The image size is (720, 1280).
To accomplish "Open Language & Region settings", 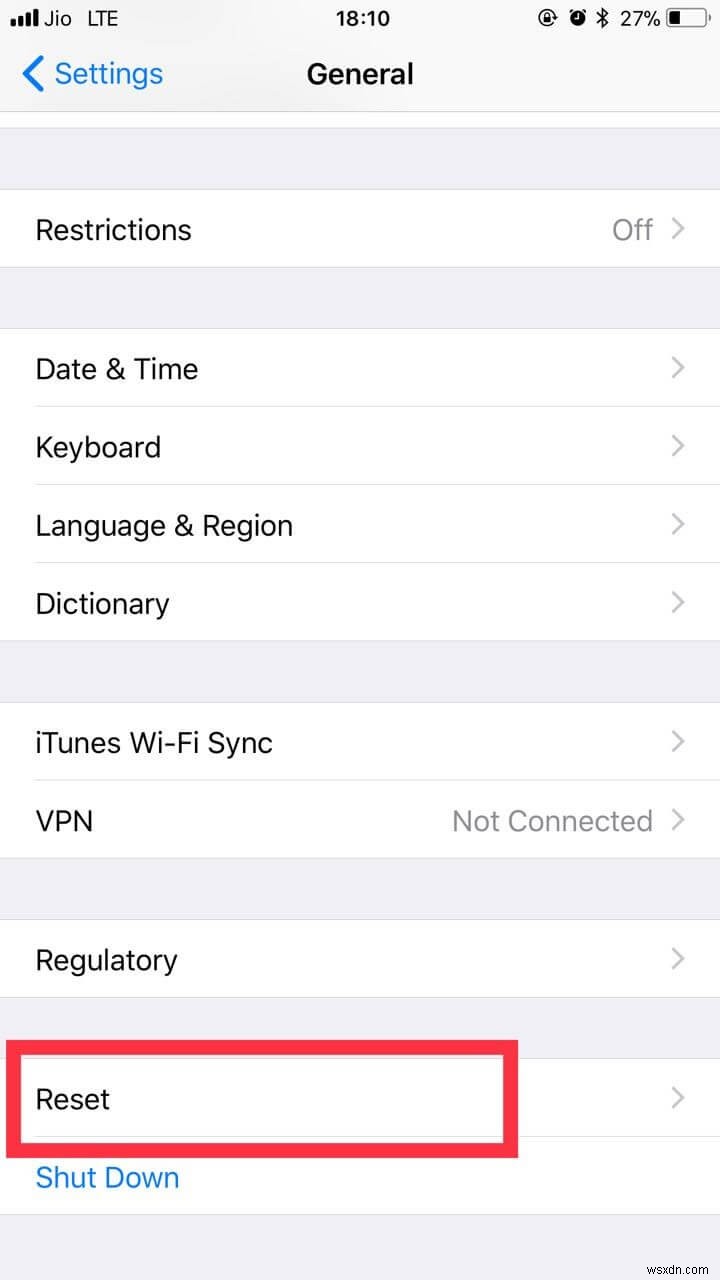I will click(x=360, y=525).
